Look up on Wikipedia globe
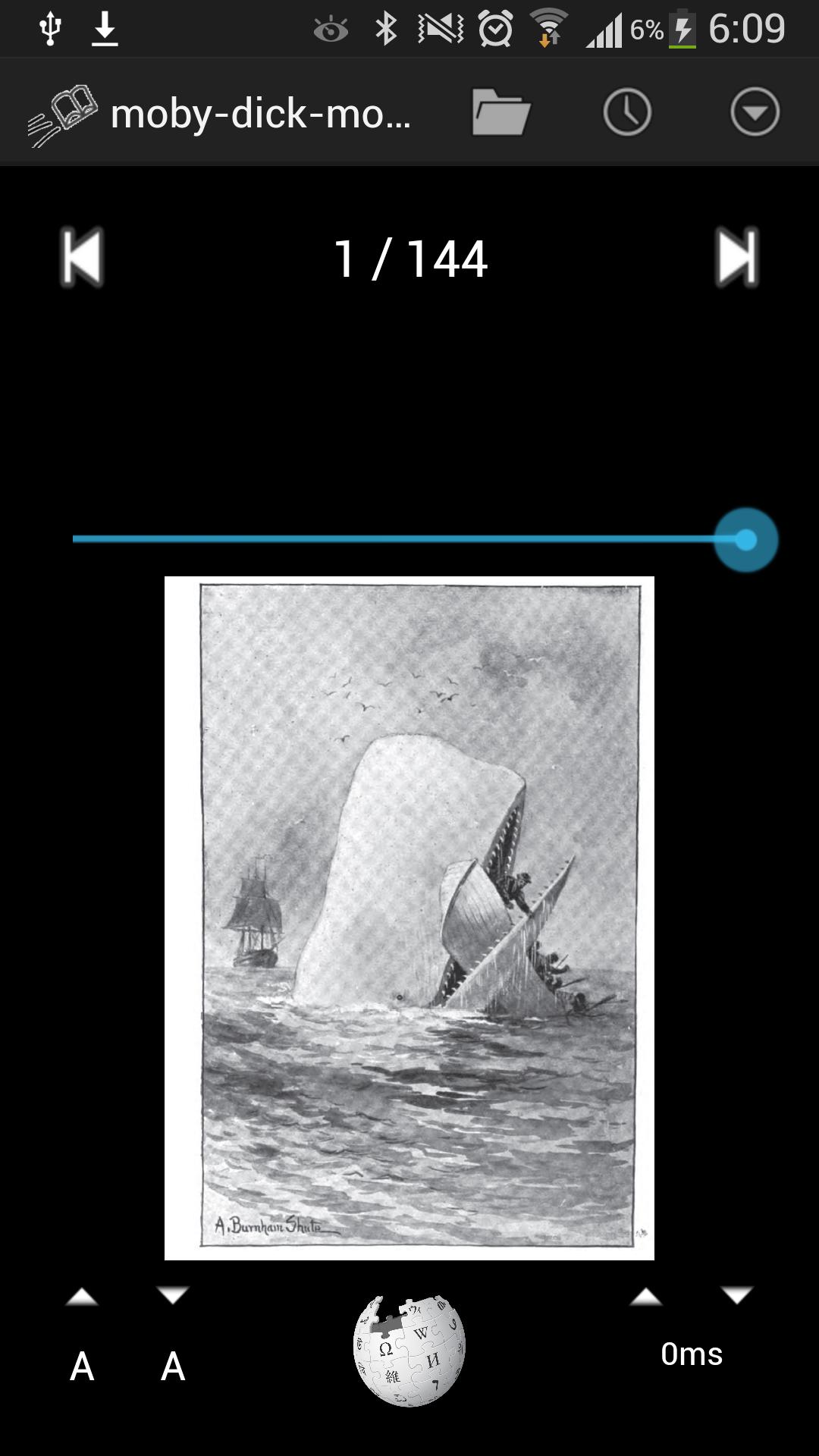This screenshot has width=819, height=1456. [x=409, y=1351]
